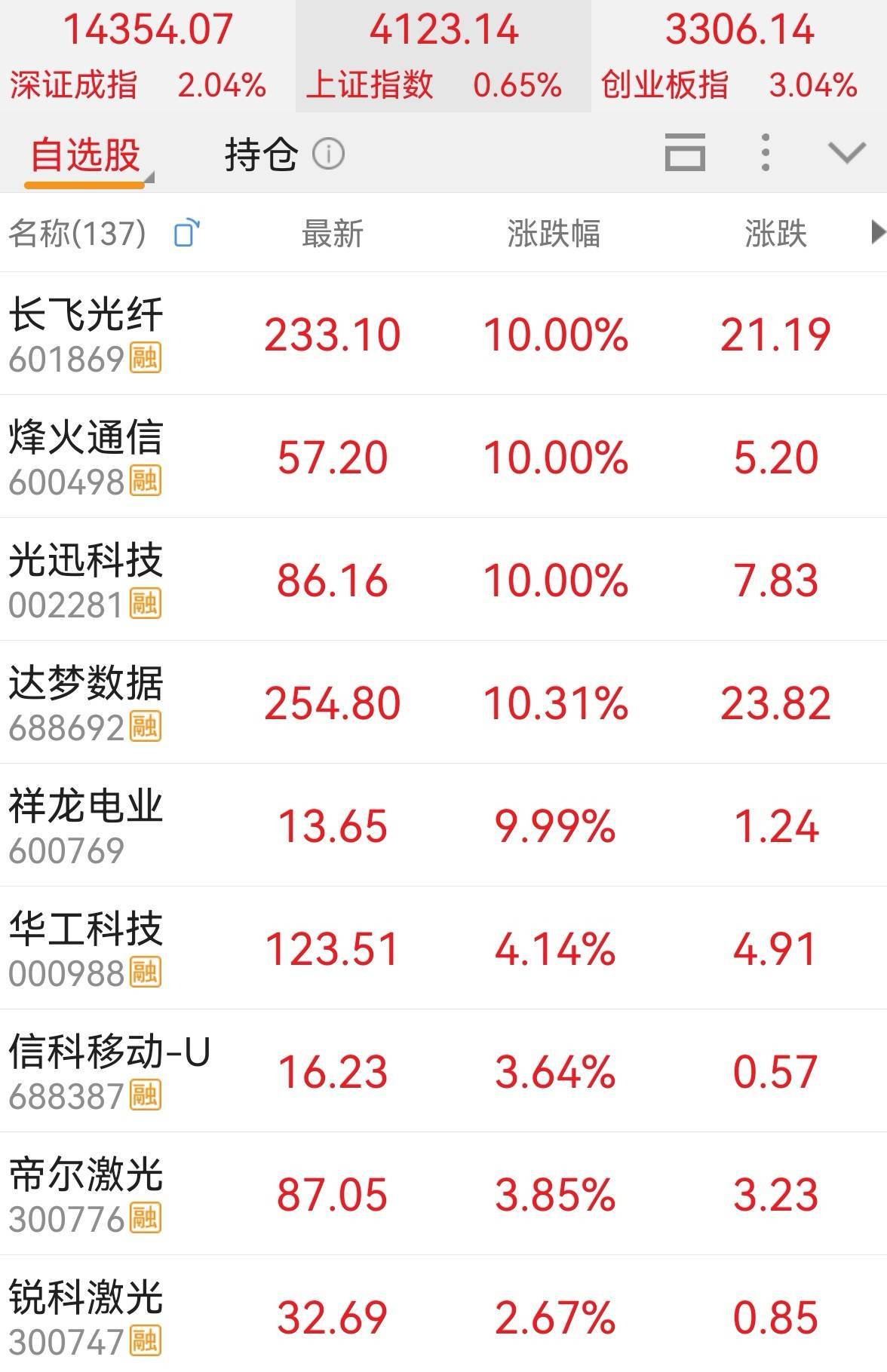This screenshot has height=1372, width=887.
Task: Show more columns with right arrow
Action: (x=876, y=232)
